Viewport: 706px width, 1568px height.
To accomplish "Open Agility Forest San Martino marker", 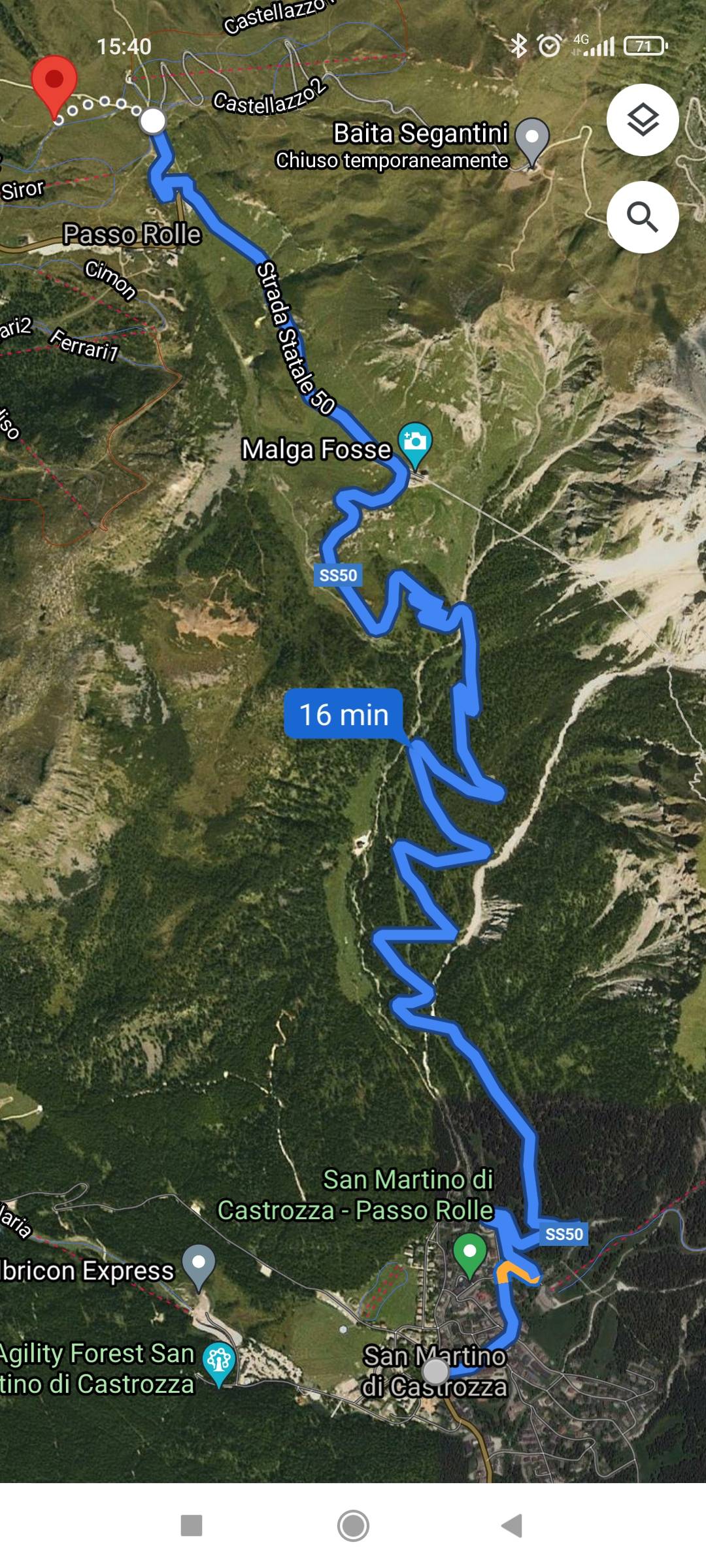I will coord(219,1360).
